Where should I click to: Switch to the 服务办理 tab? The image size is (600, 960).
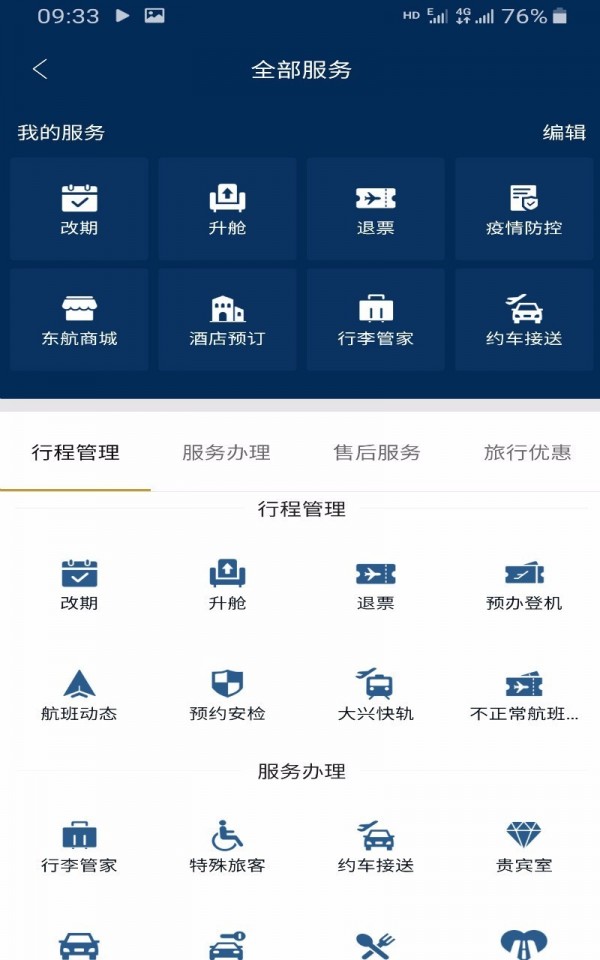[226, 453]
